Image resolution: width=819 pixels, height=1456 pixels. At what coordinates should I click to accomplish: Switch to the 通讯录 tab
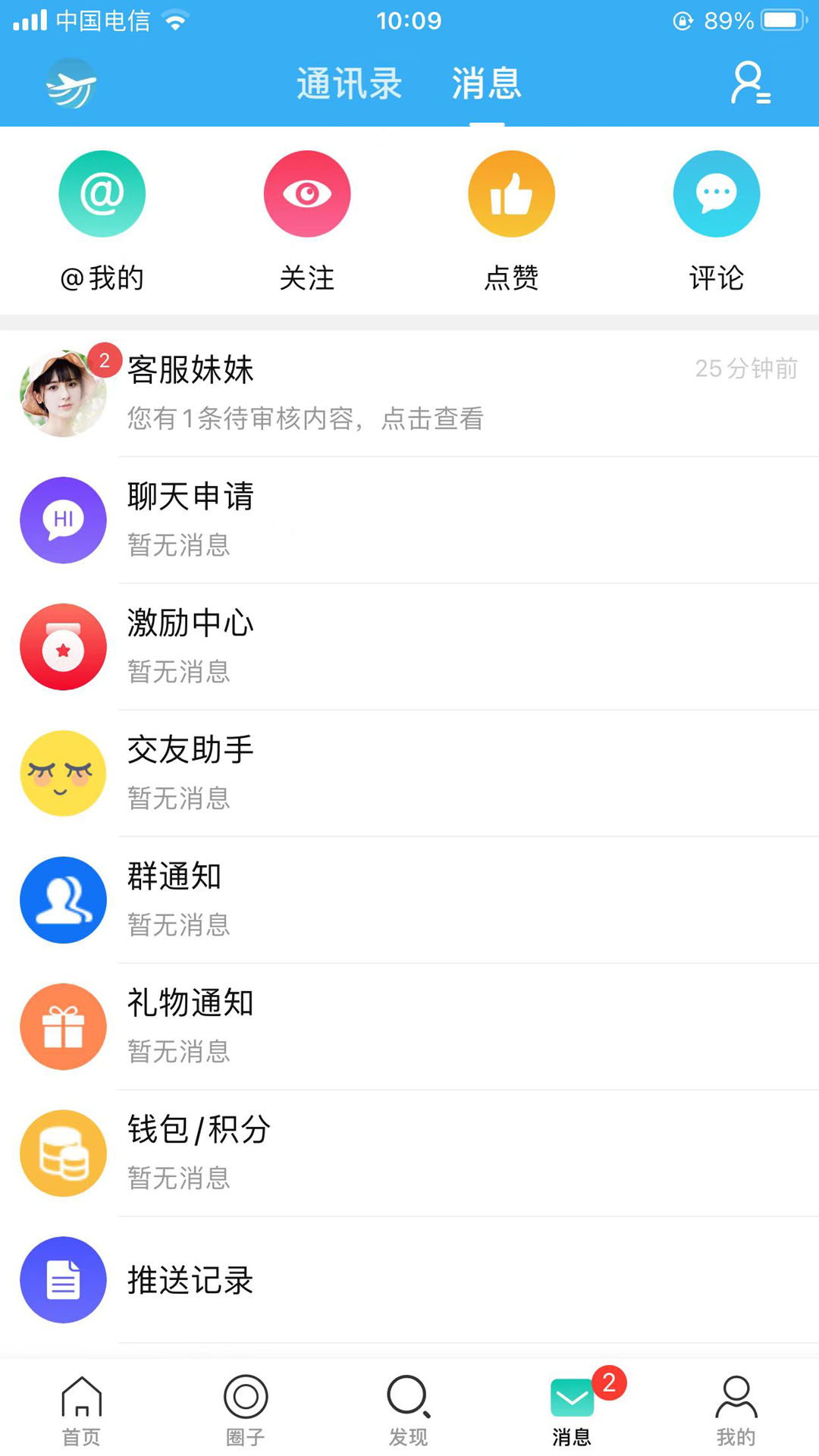[349, 83]
